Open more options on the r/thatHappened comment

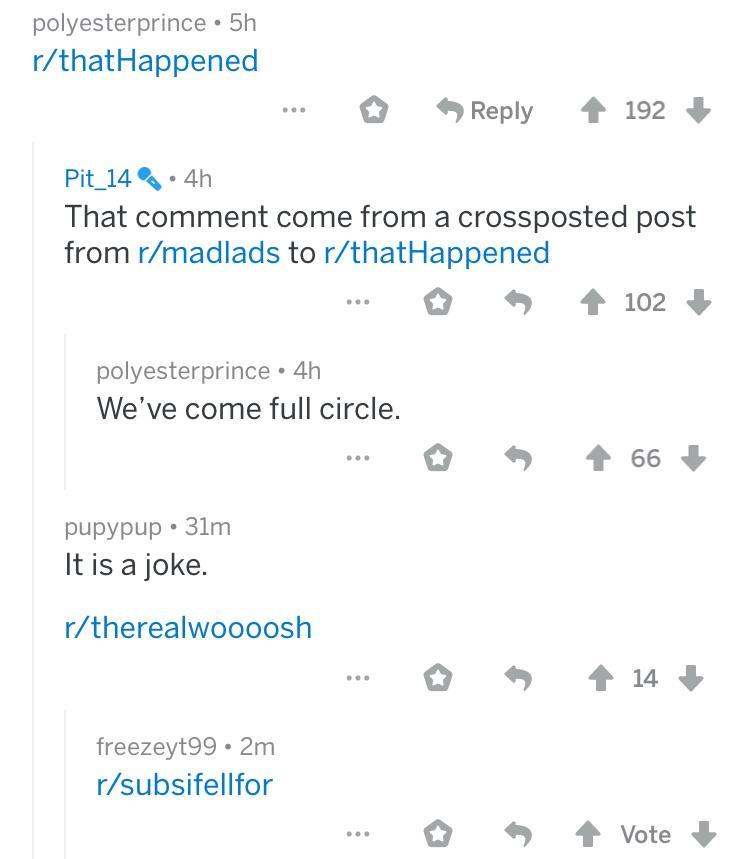click(x=293, y=110)
